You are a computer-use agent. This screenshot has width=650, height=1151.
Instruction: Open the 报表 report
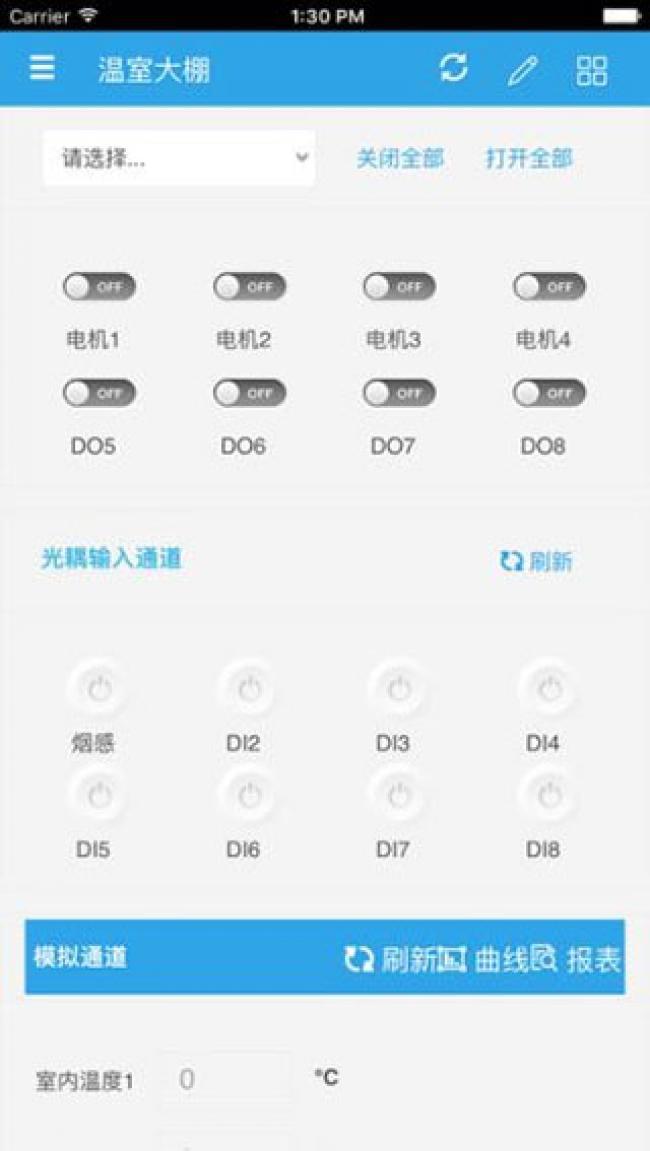pos(578,959)
